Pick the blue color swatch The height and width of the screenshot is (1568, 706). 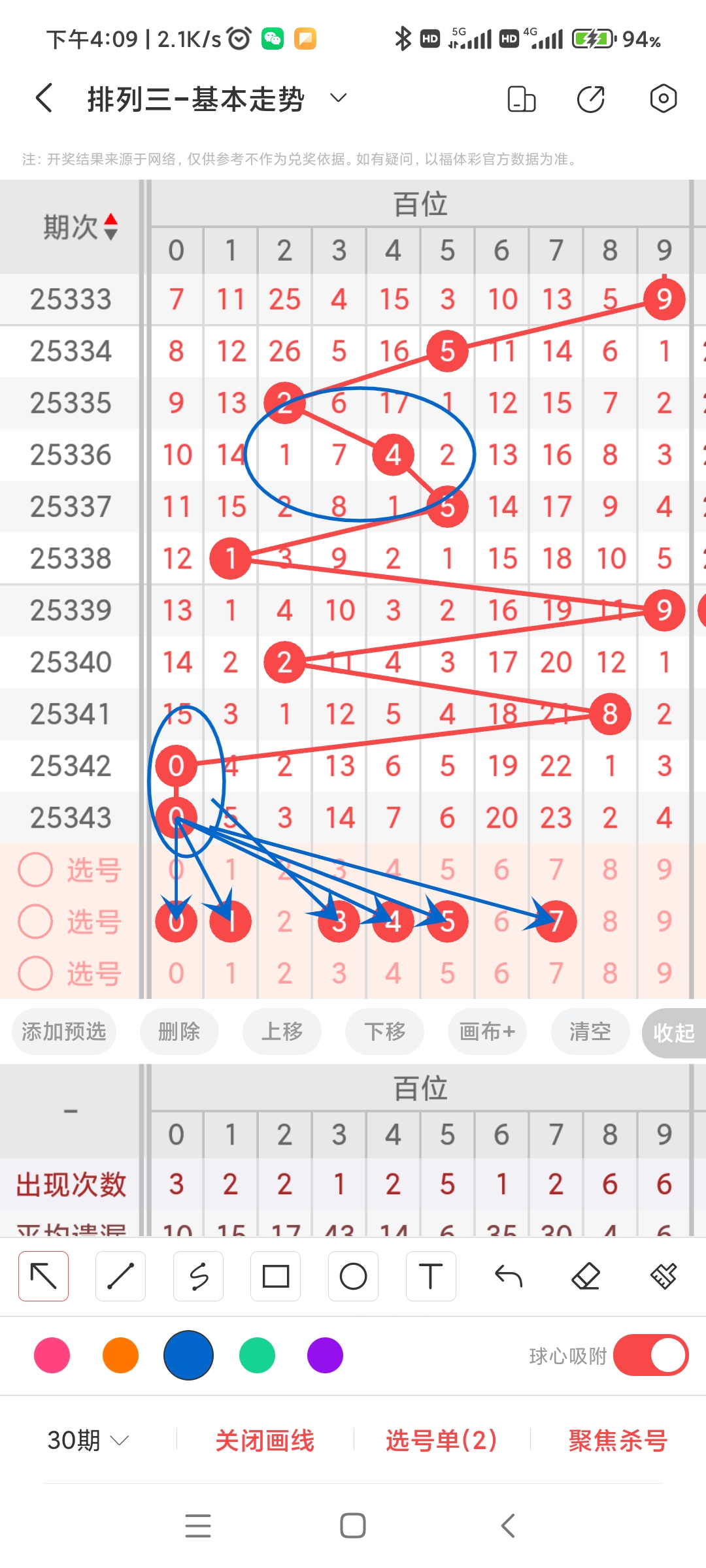188,1356
